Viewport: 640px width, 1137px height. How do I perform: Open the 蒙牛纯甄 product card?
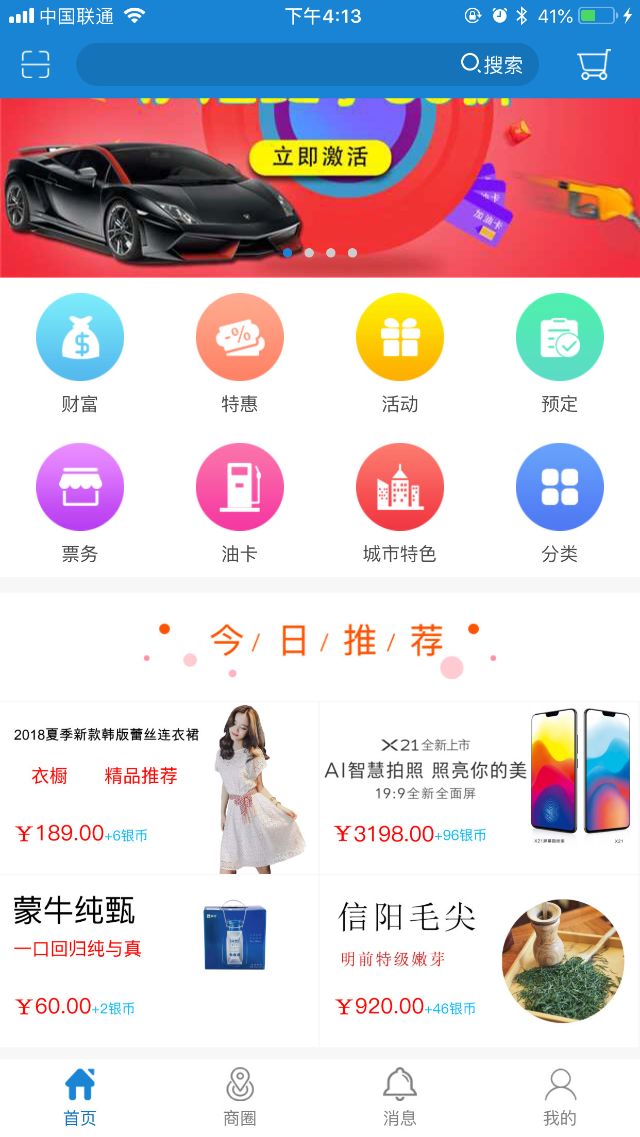pyautogui.click(x=160, y=961)
